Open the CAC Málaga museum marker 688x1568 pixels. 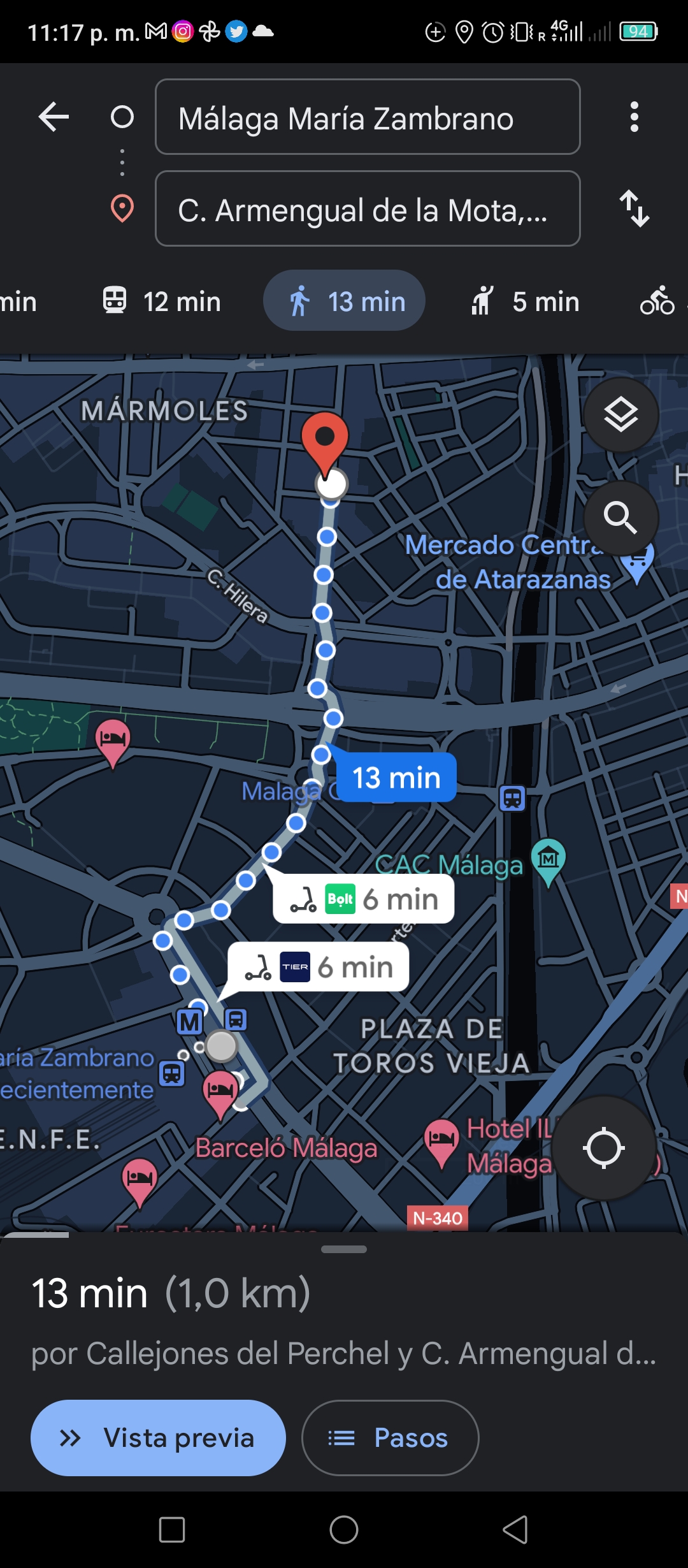pos(548,862)
